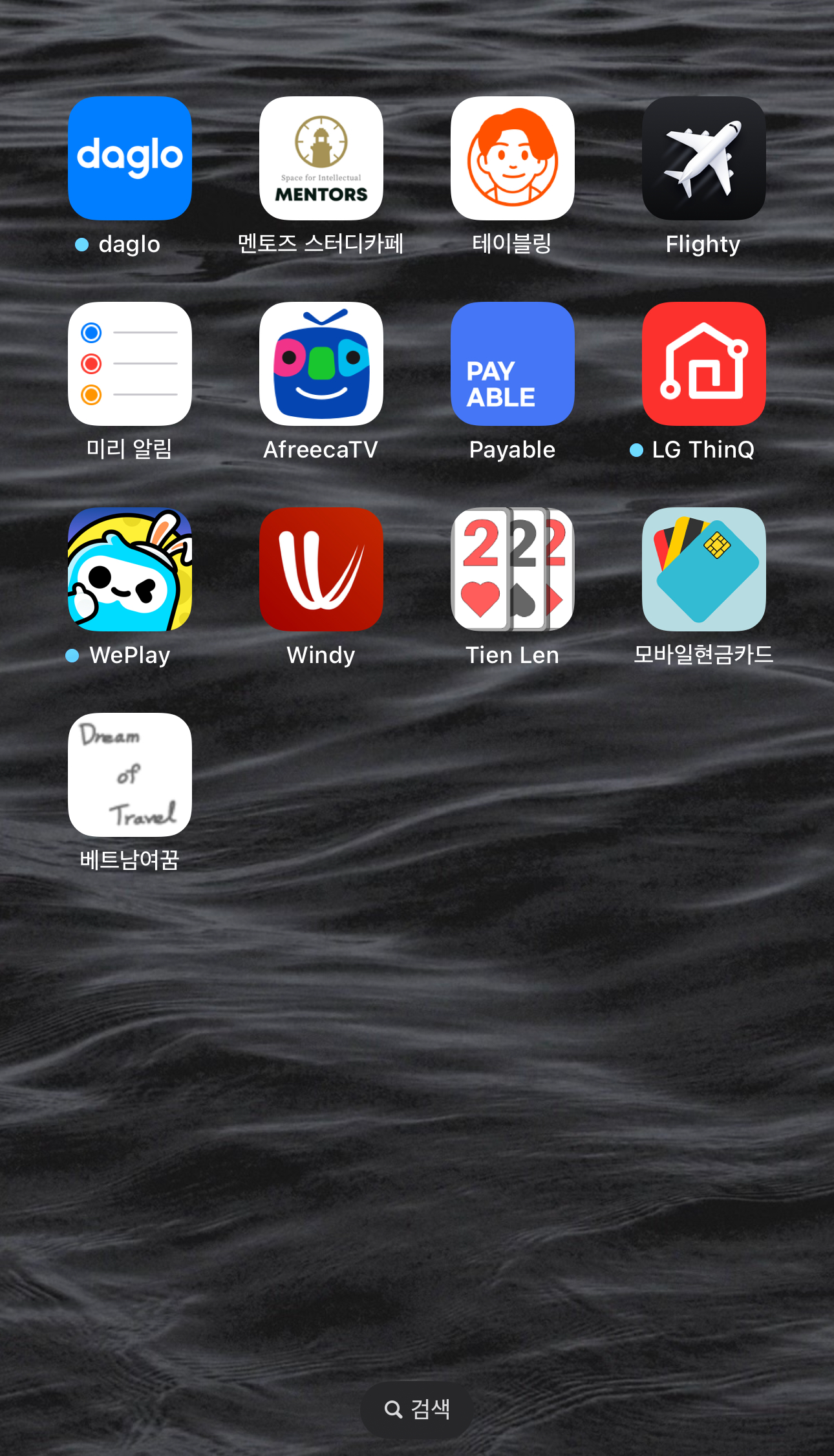Open the WePlay app
The height and width of the screenshot is (1456, 834).
click(x=129, y=569)
